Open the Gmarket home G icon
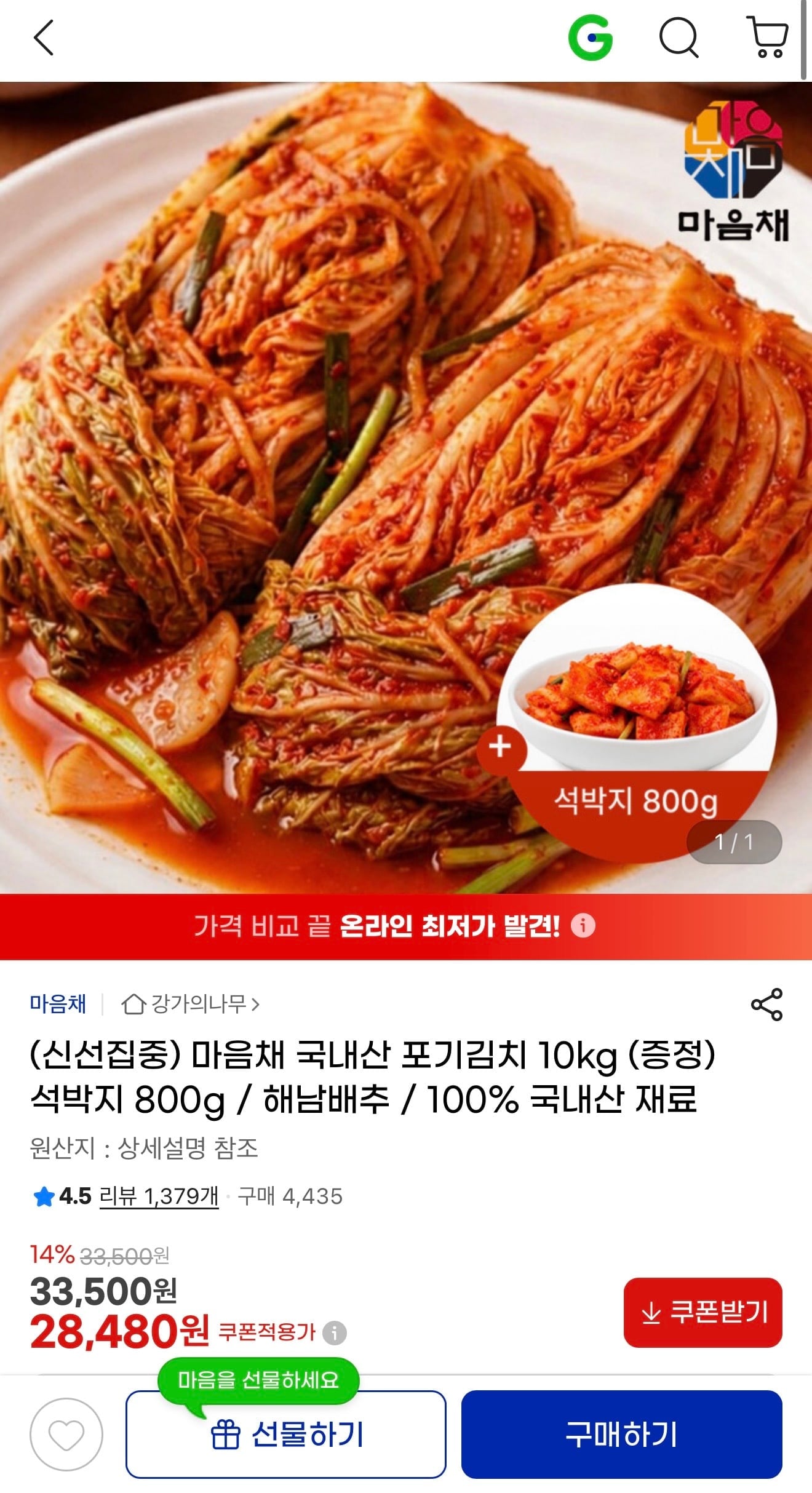 pyautogui.click(x=591, y=38)
